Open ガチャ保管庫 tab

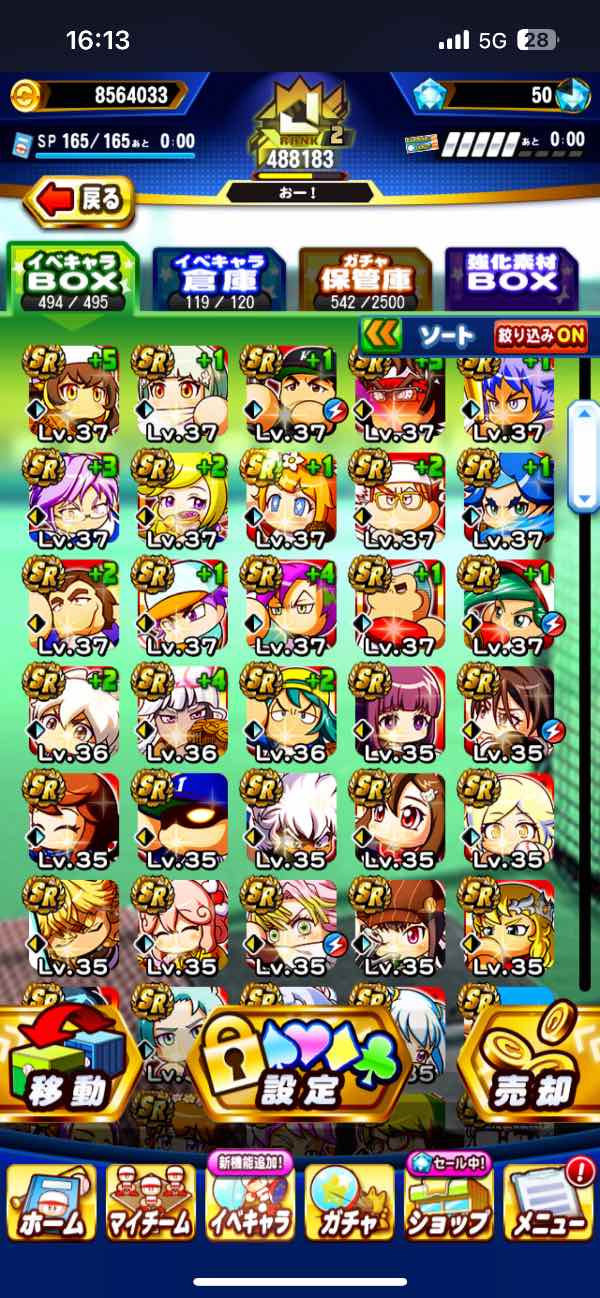pyautogui.click(x=366, y=280)
